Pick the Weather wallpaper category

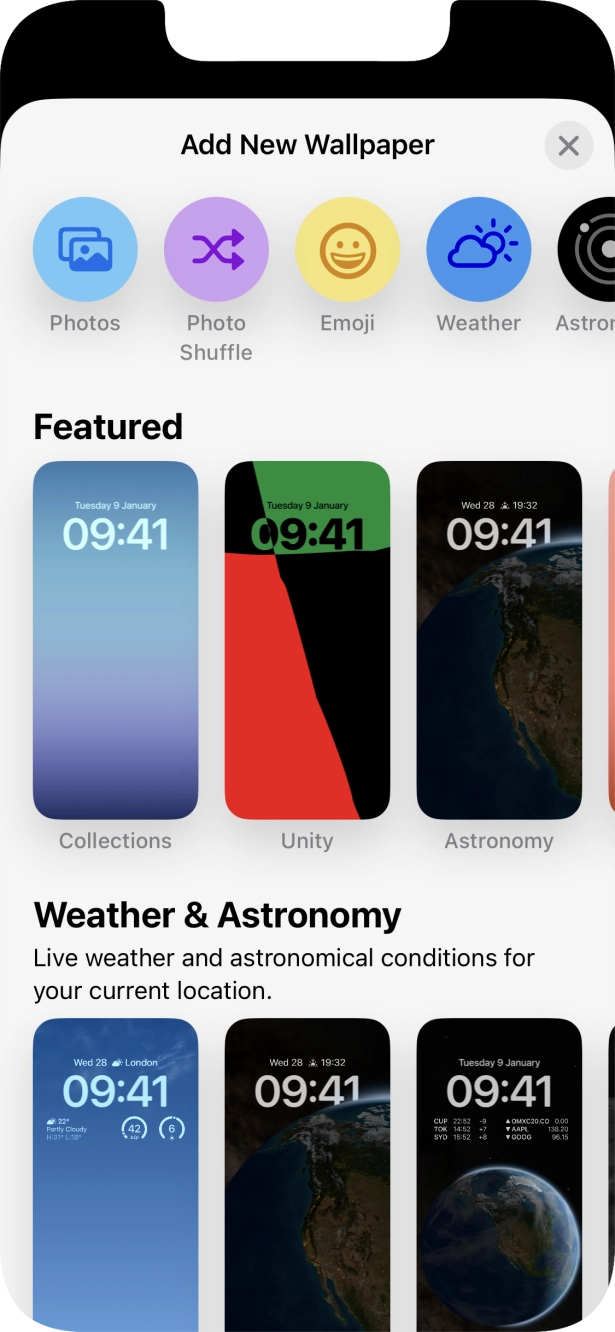coord(478,249)
